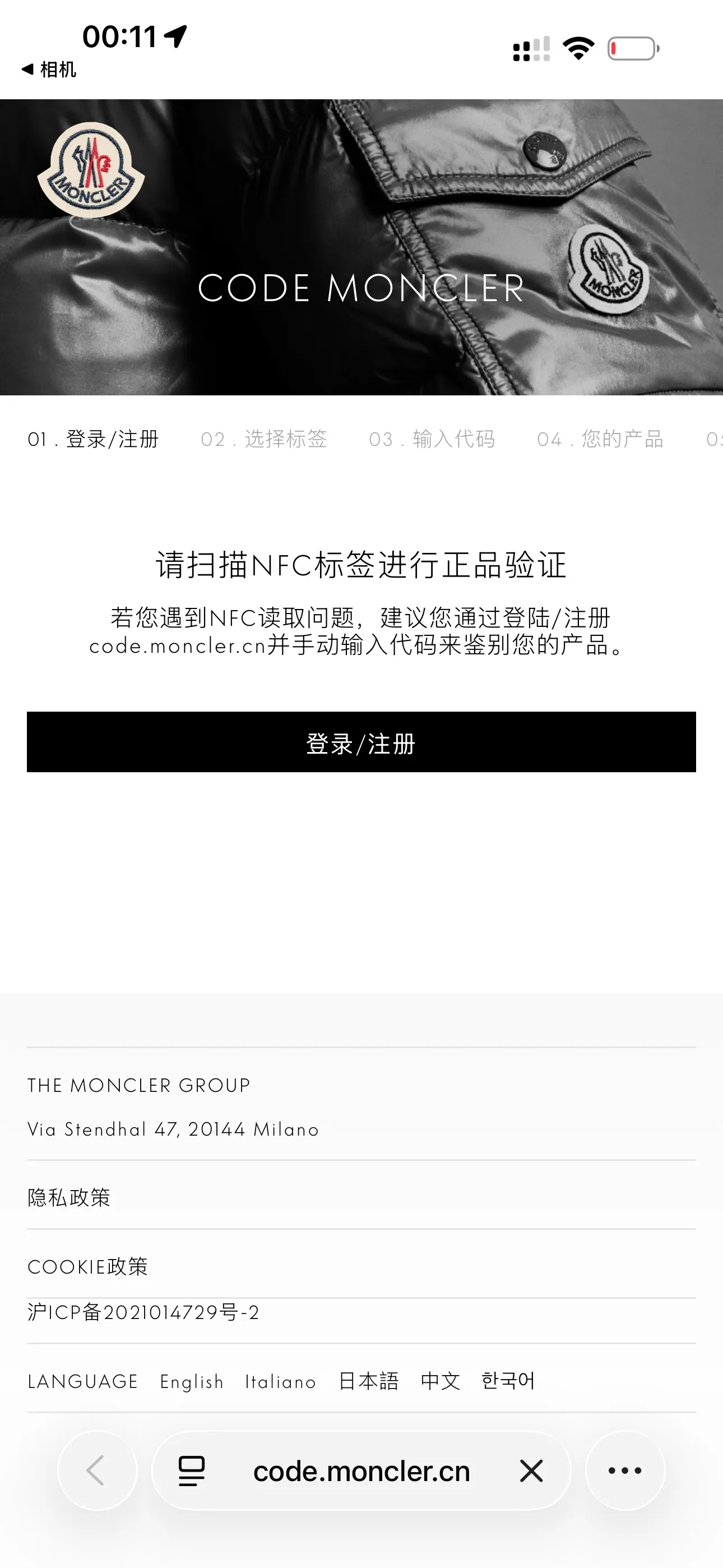Open the page menu icon in address bar

coord(192,1470)
